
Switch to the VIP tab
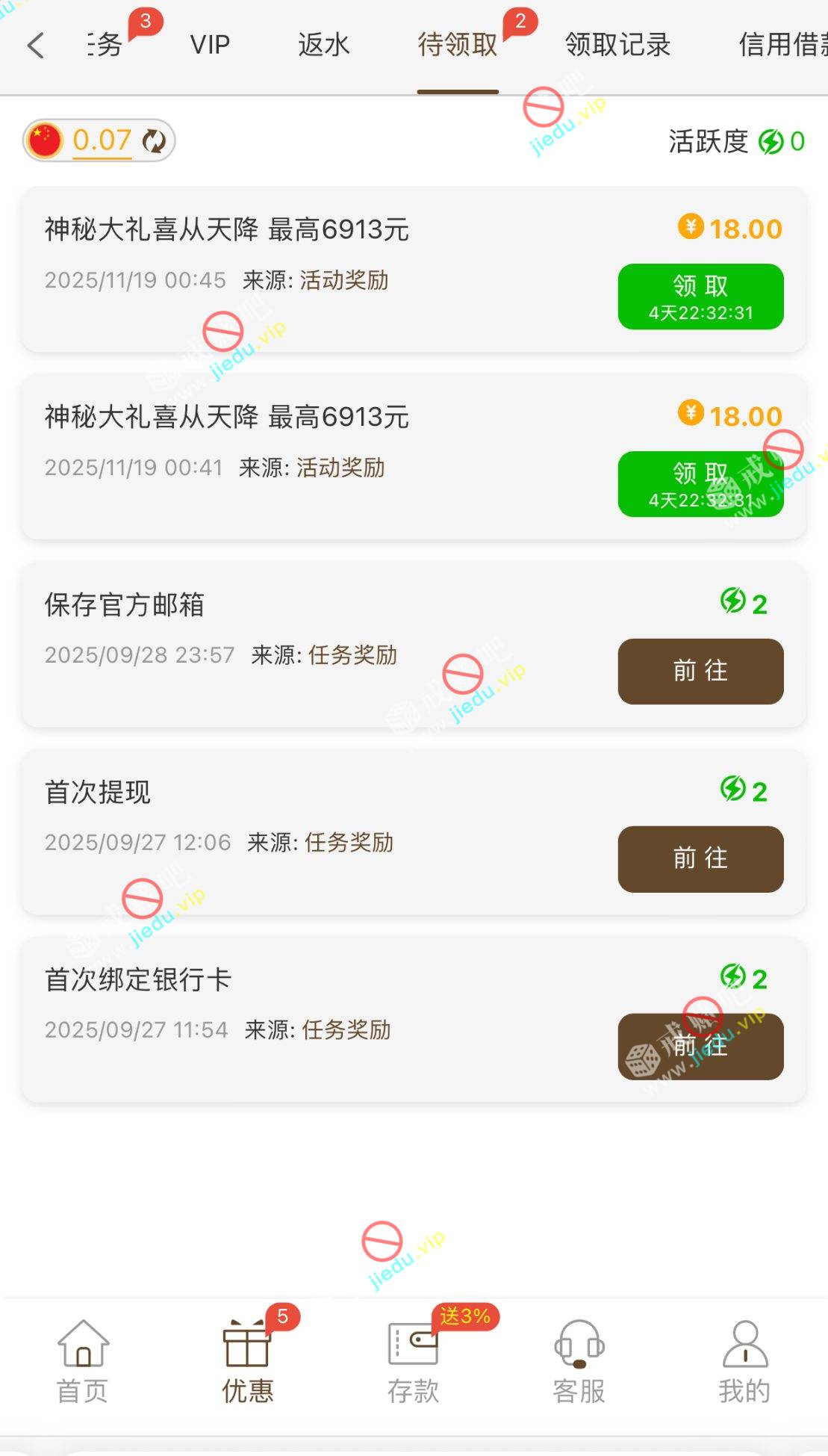[x=210, y=46]
